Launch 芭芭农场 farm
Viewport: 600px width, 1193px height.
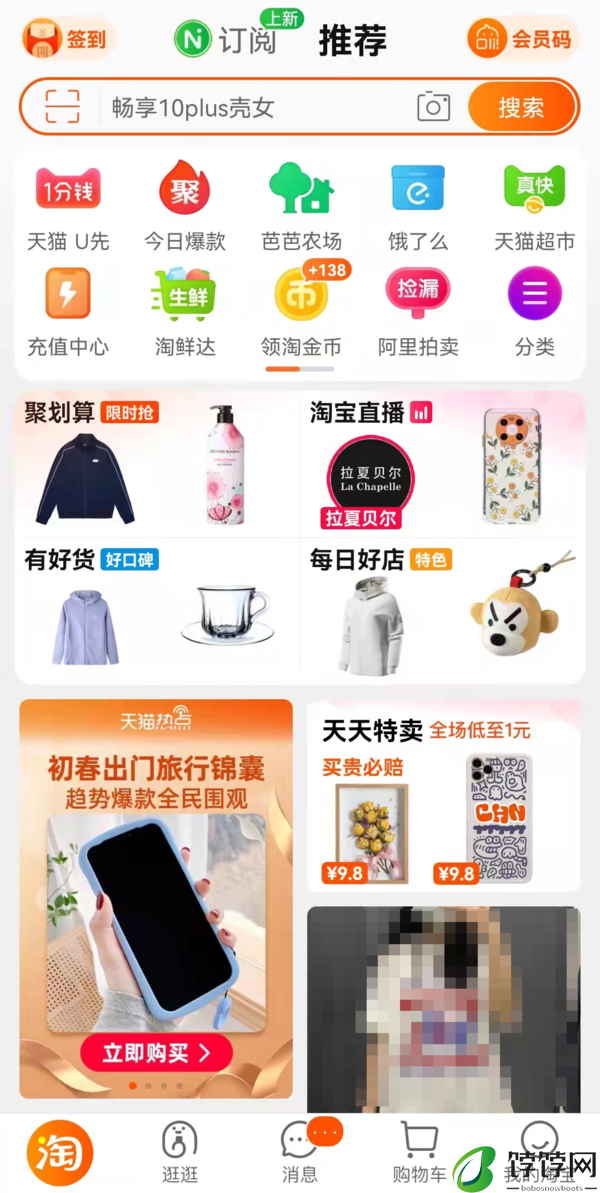(301, 207)
